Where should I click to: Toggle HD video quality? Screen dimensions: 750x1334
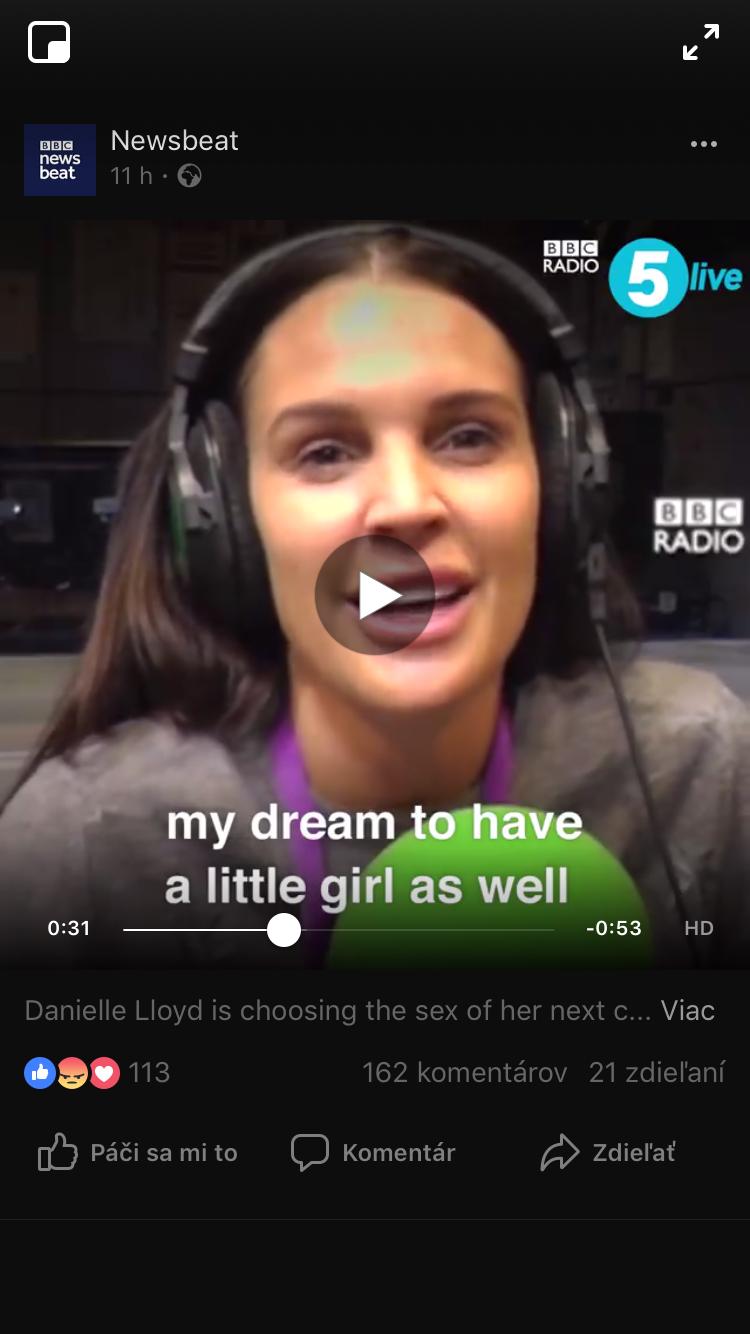[698, 929]
